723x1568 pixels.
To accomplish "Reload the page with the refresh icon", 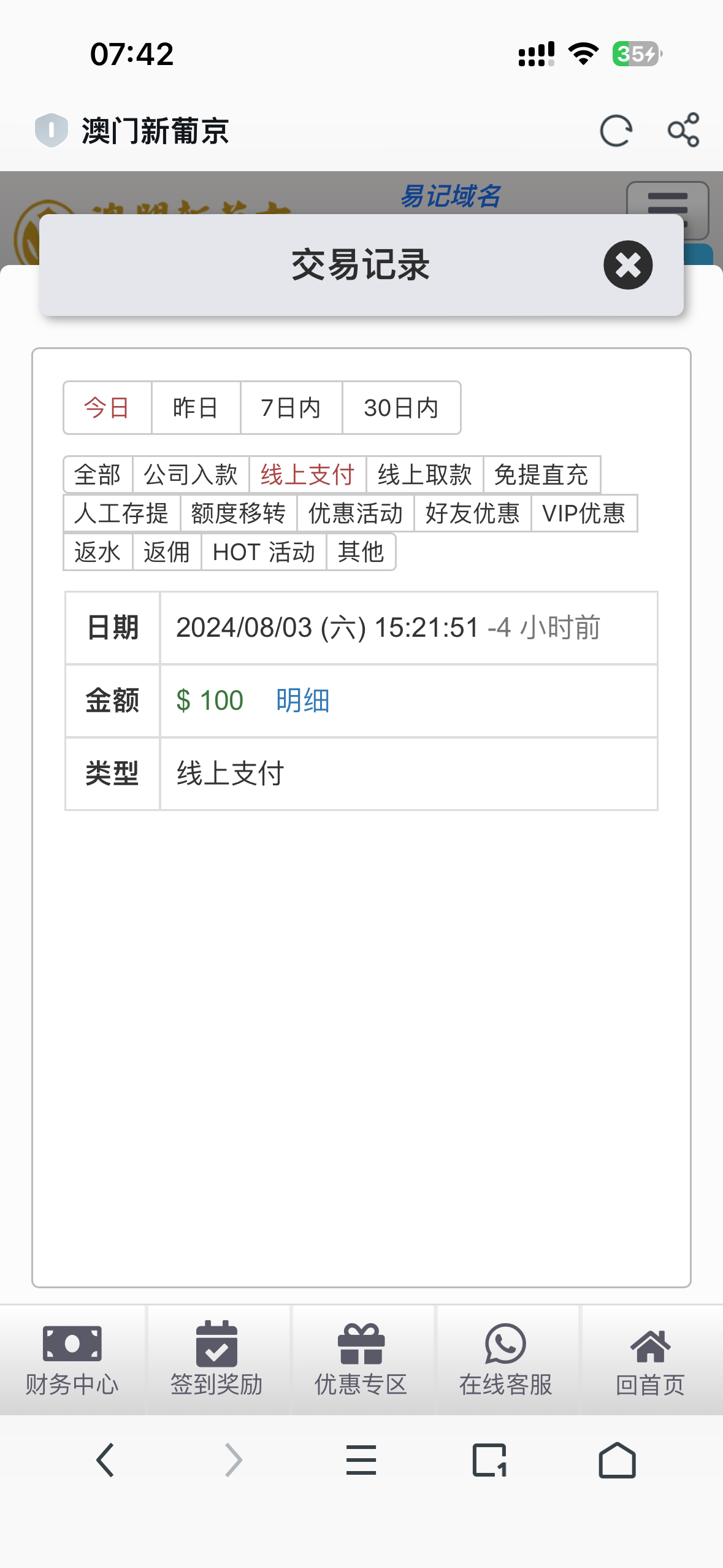I will [616, 131].
